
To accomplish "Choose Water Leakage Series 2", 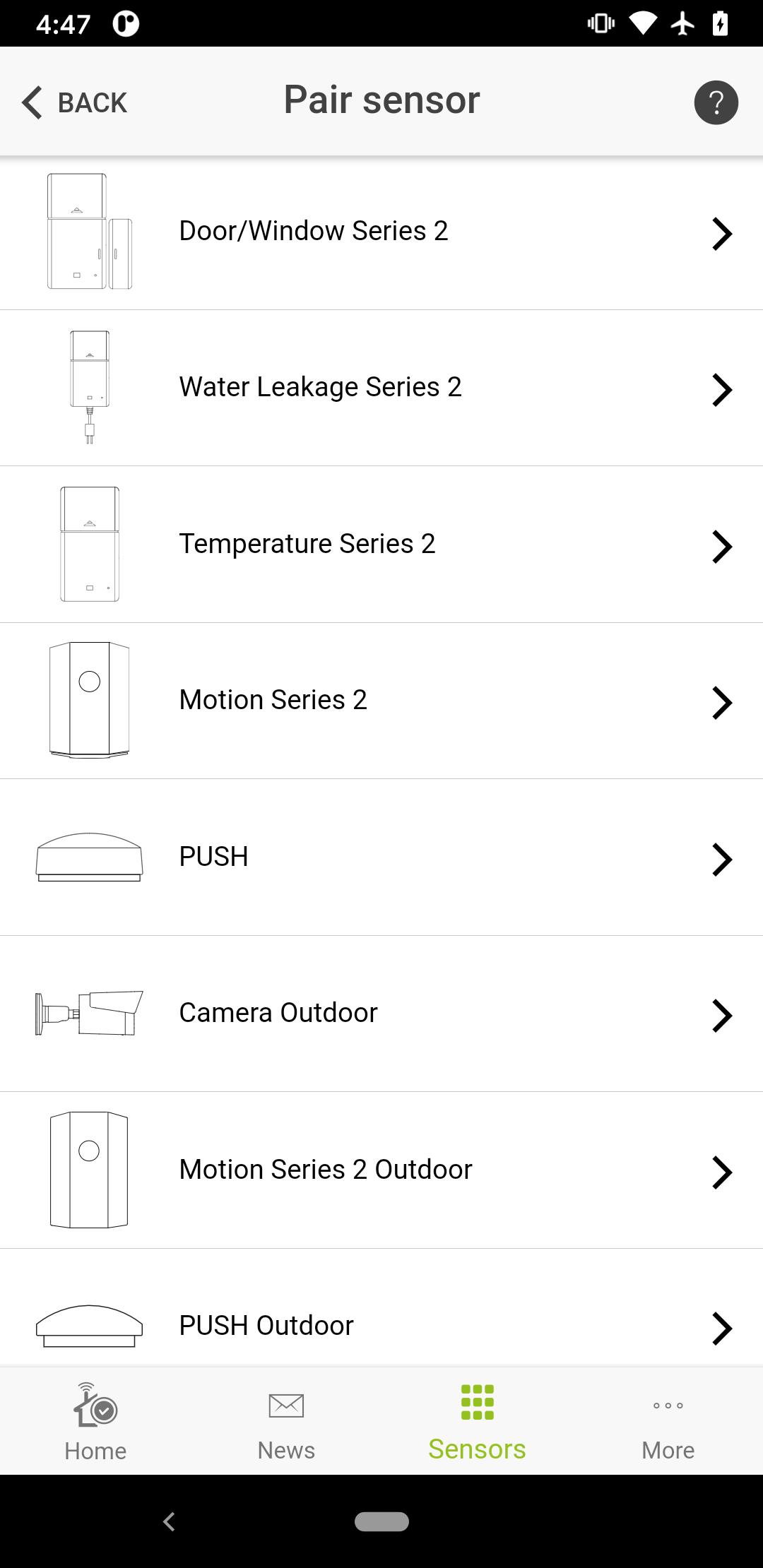I will coord(381,388).
